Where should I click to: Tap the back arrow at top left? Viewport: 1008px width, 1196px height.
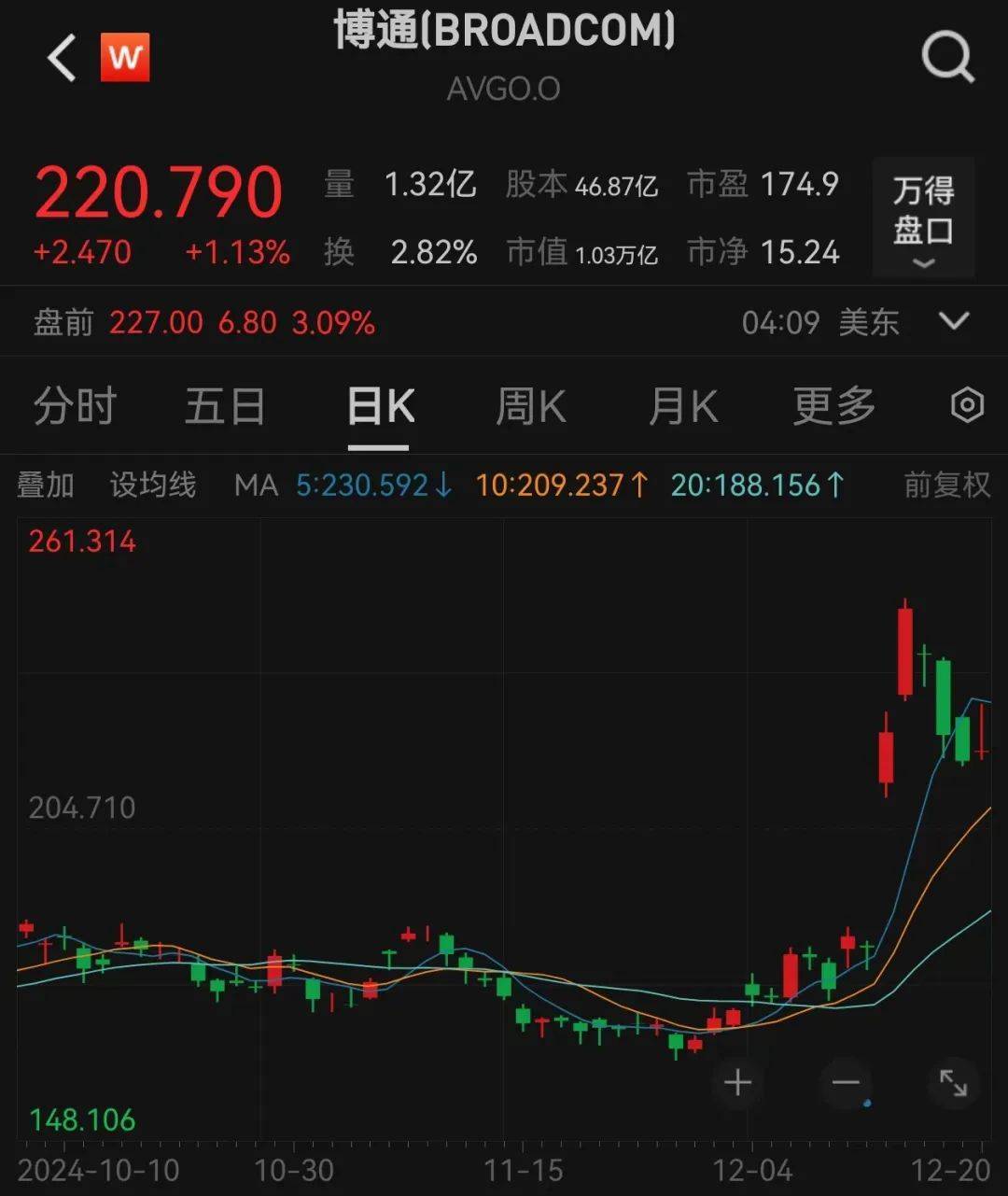(60, 58)
